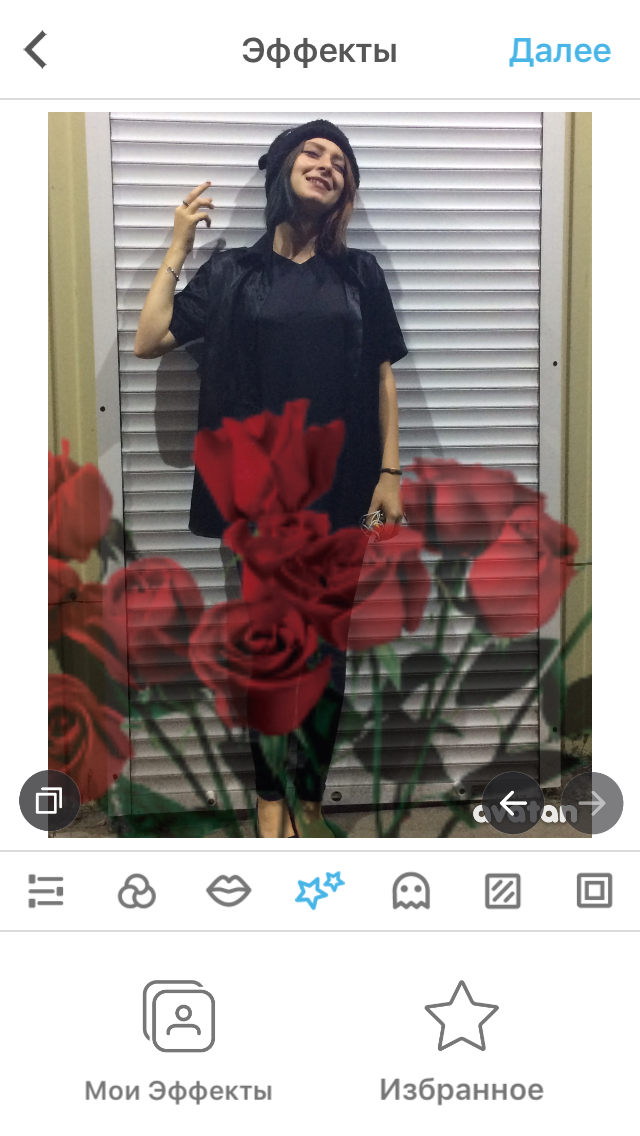Image resolution: width=640 pixels, height=1136 pixels.
Task: Tap Далее to continue
Action: 560,51
